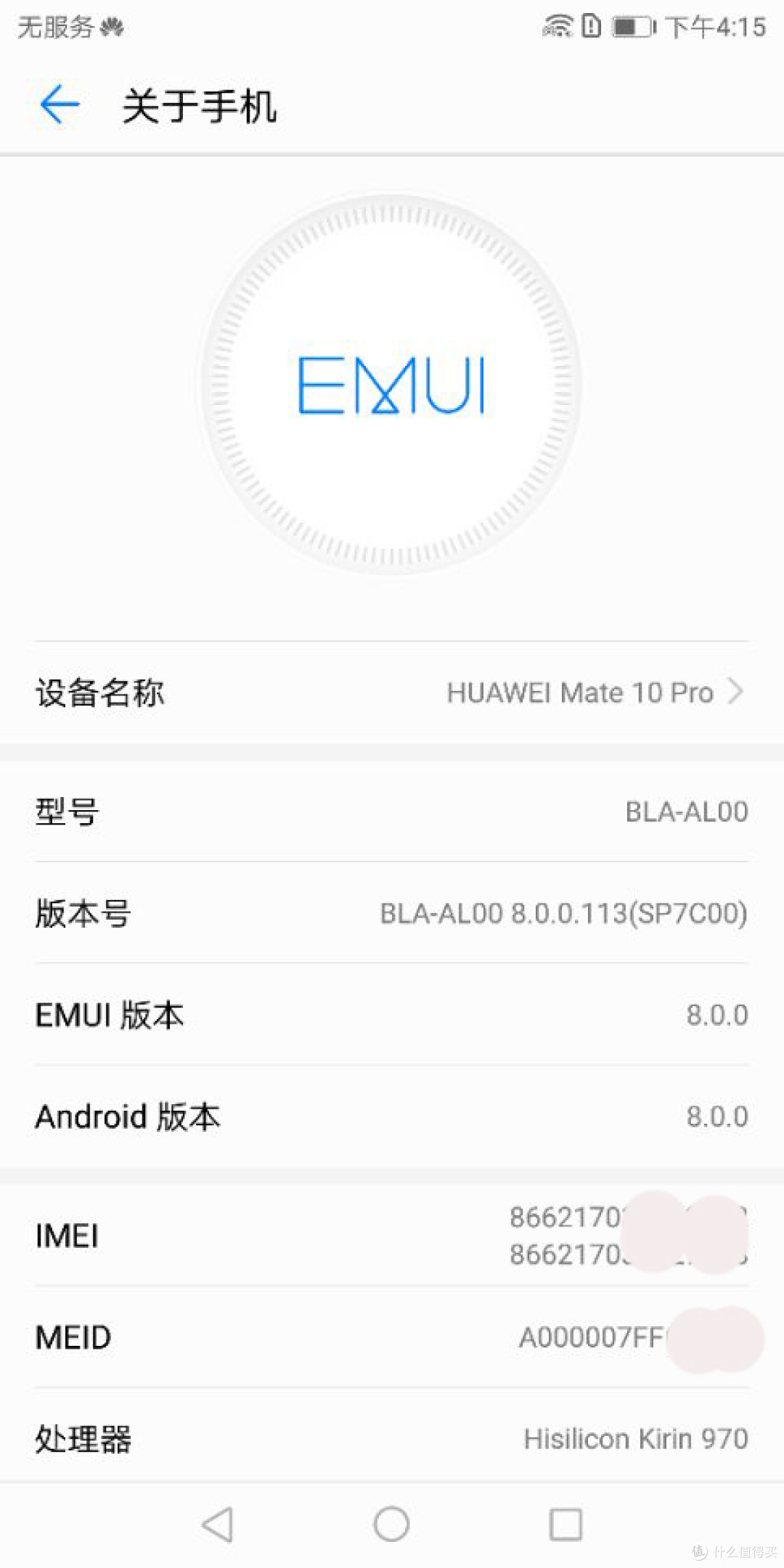Expand the HUAWEI Mate 10 Pro row

pos(392,692)
